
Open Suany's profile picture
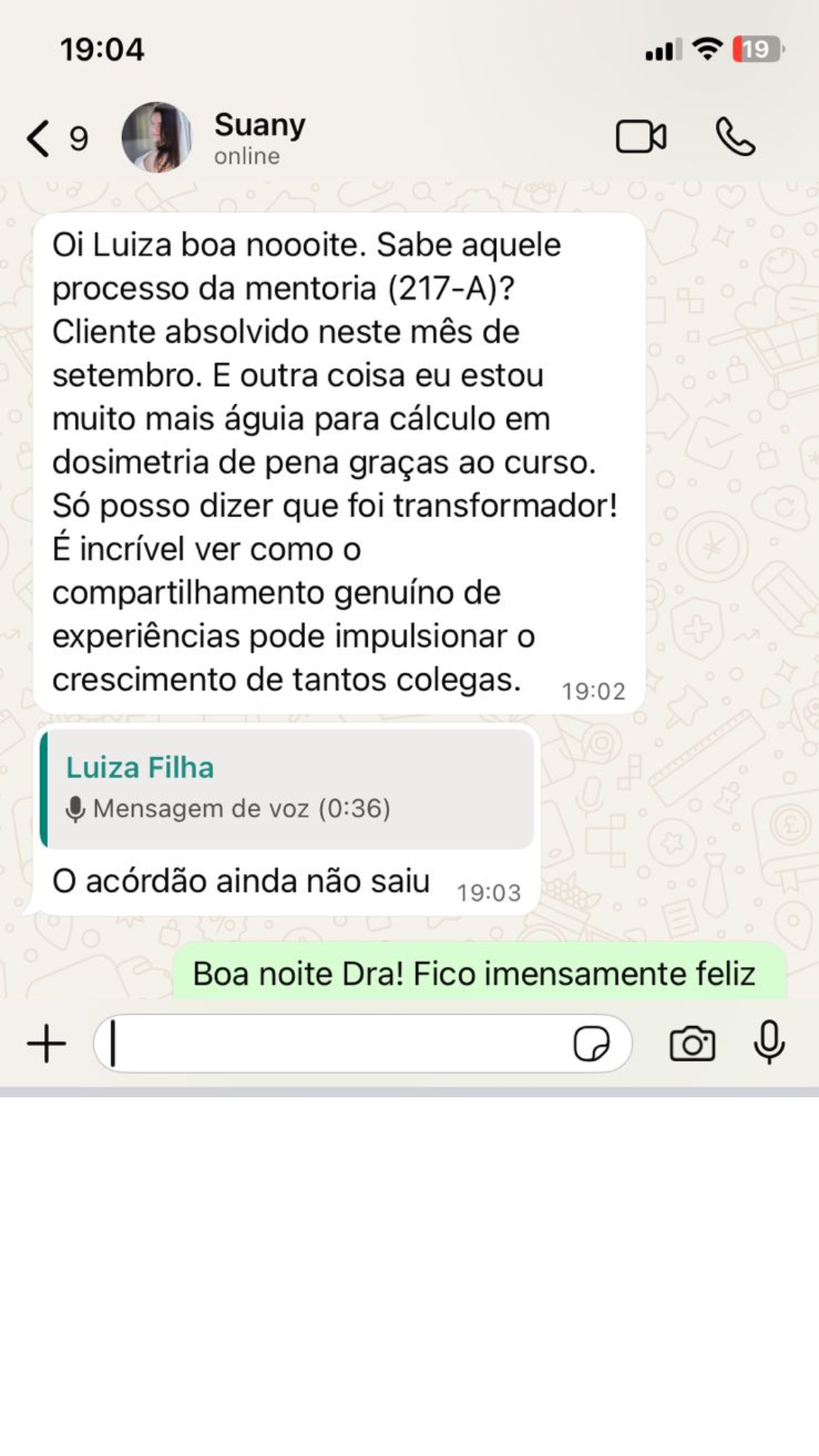click(x=157, y=137)
